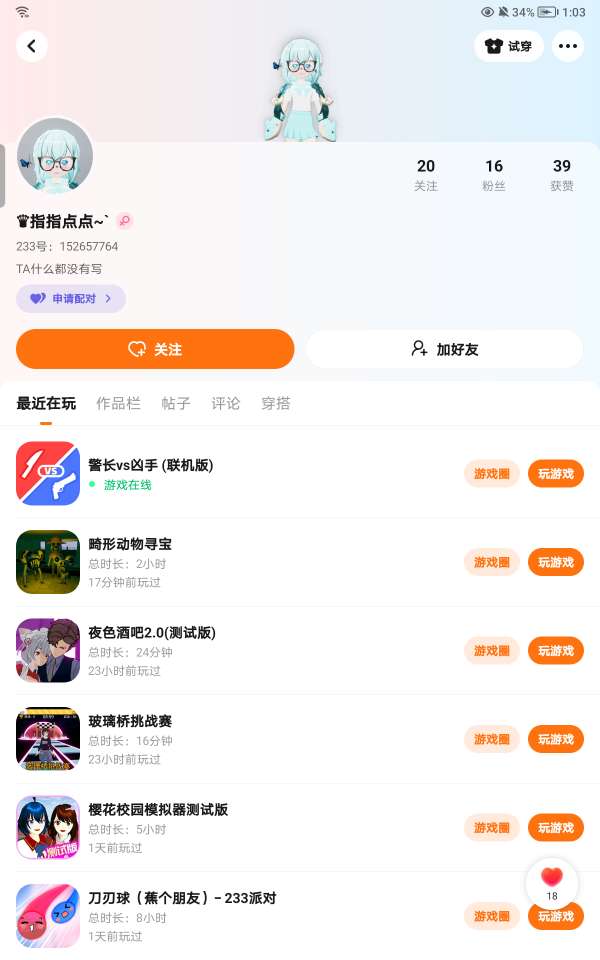Screen dimensions: 600x960
Task: Tap the 试穿 try-on button
Action: coord(509,46)
